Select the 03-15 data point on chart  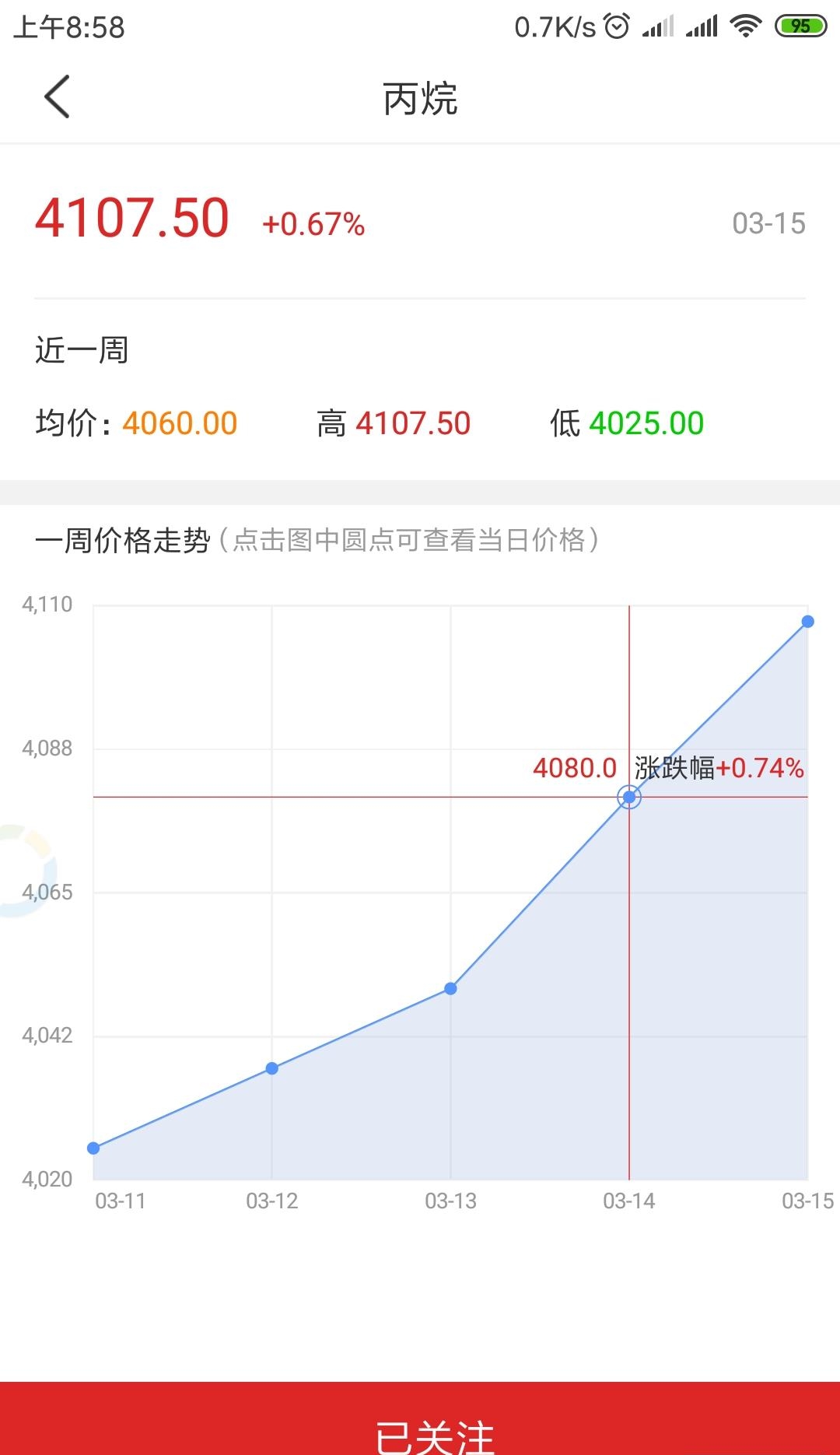807,622
